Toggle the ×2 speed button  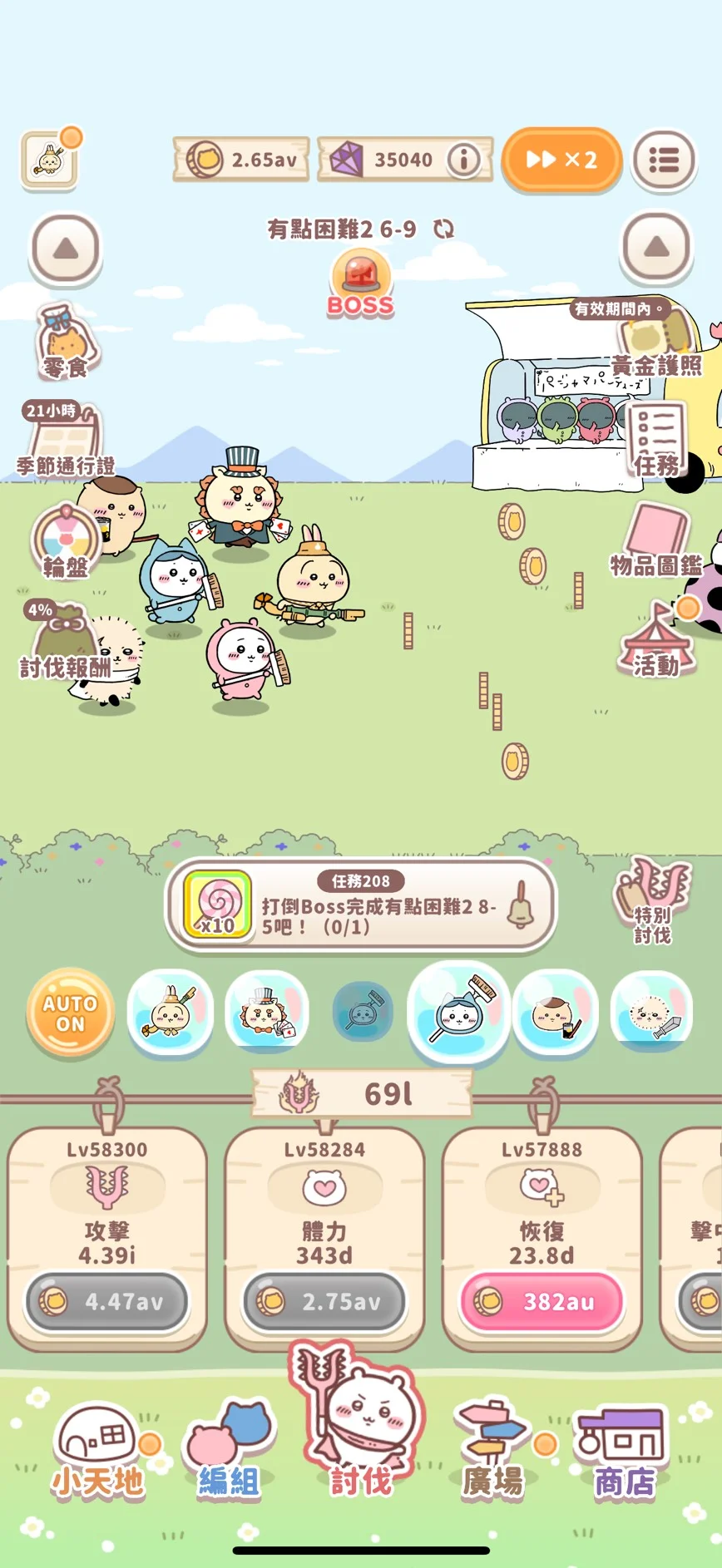(x=561, y=160)
